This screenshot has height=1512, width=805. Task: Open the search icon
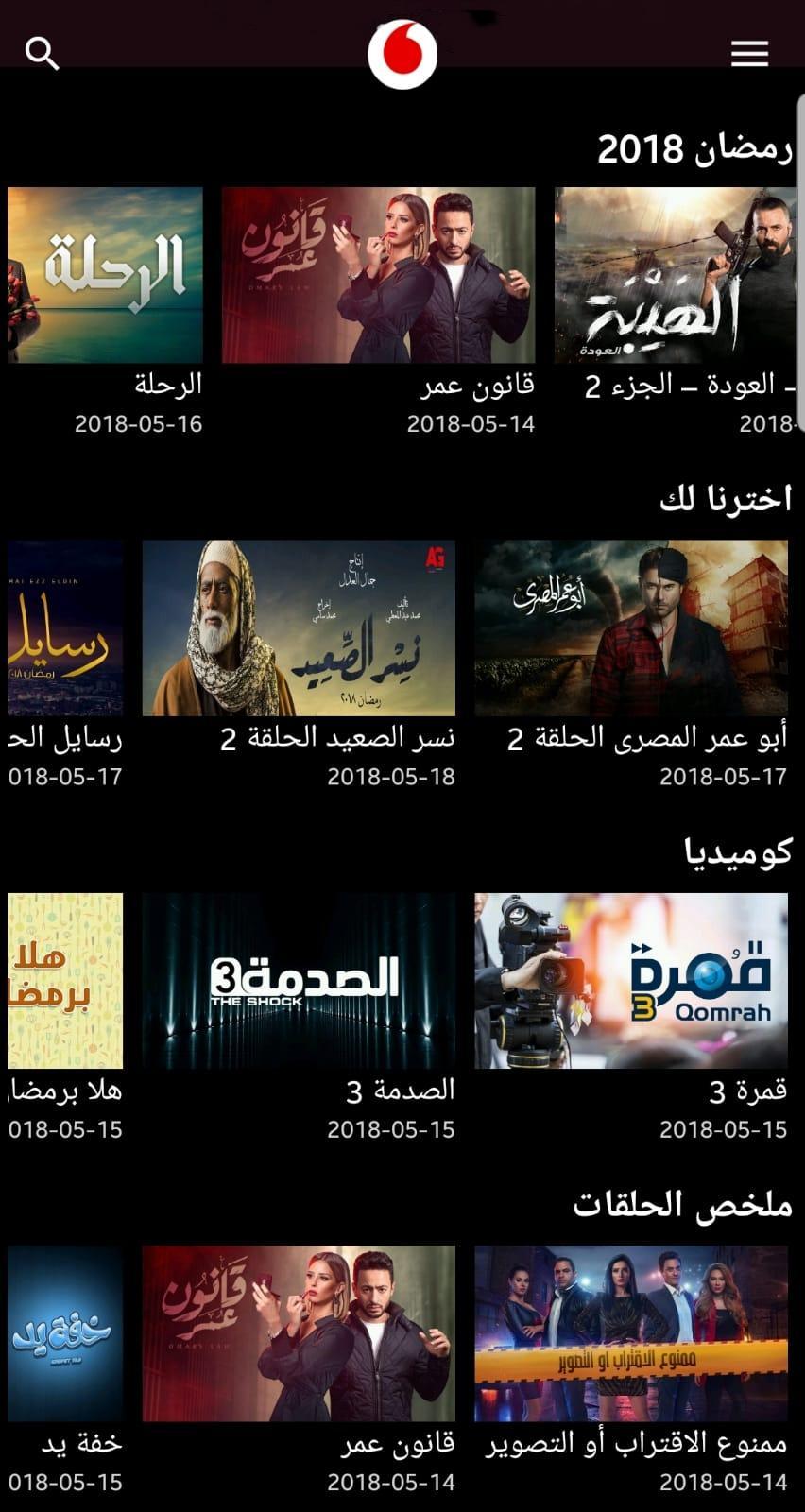tap(42, 54)
